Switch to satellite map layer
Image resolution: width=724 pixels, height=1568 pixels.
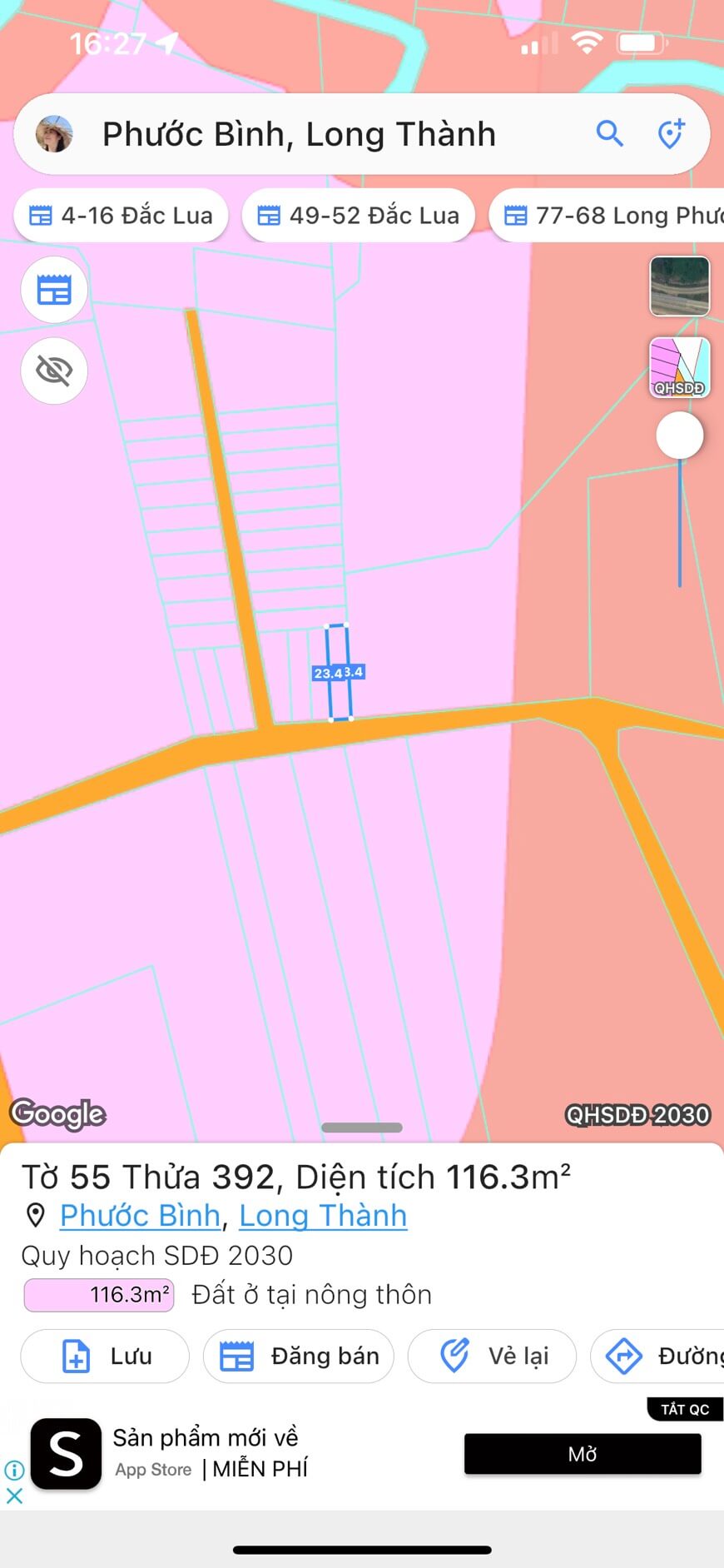(x=679, y=286)
